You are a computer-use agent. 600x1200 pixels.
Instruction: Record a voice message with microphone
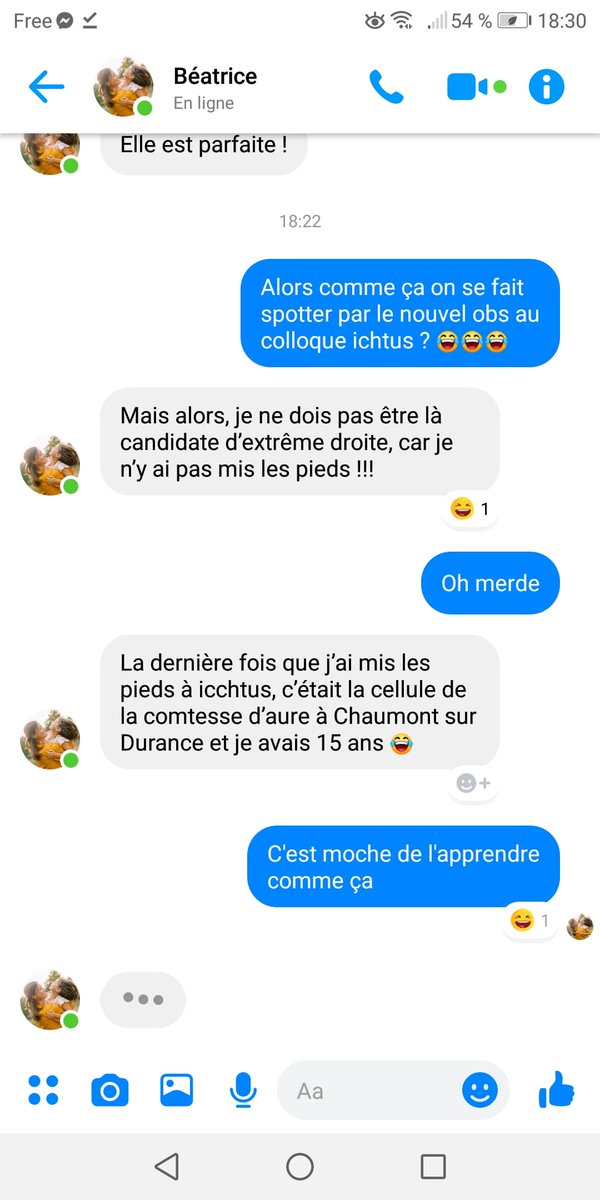pos(243,1090)
